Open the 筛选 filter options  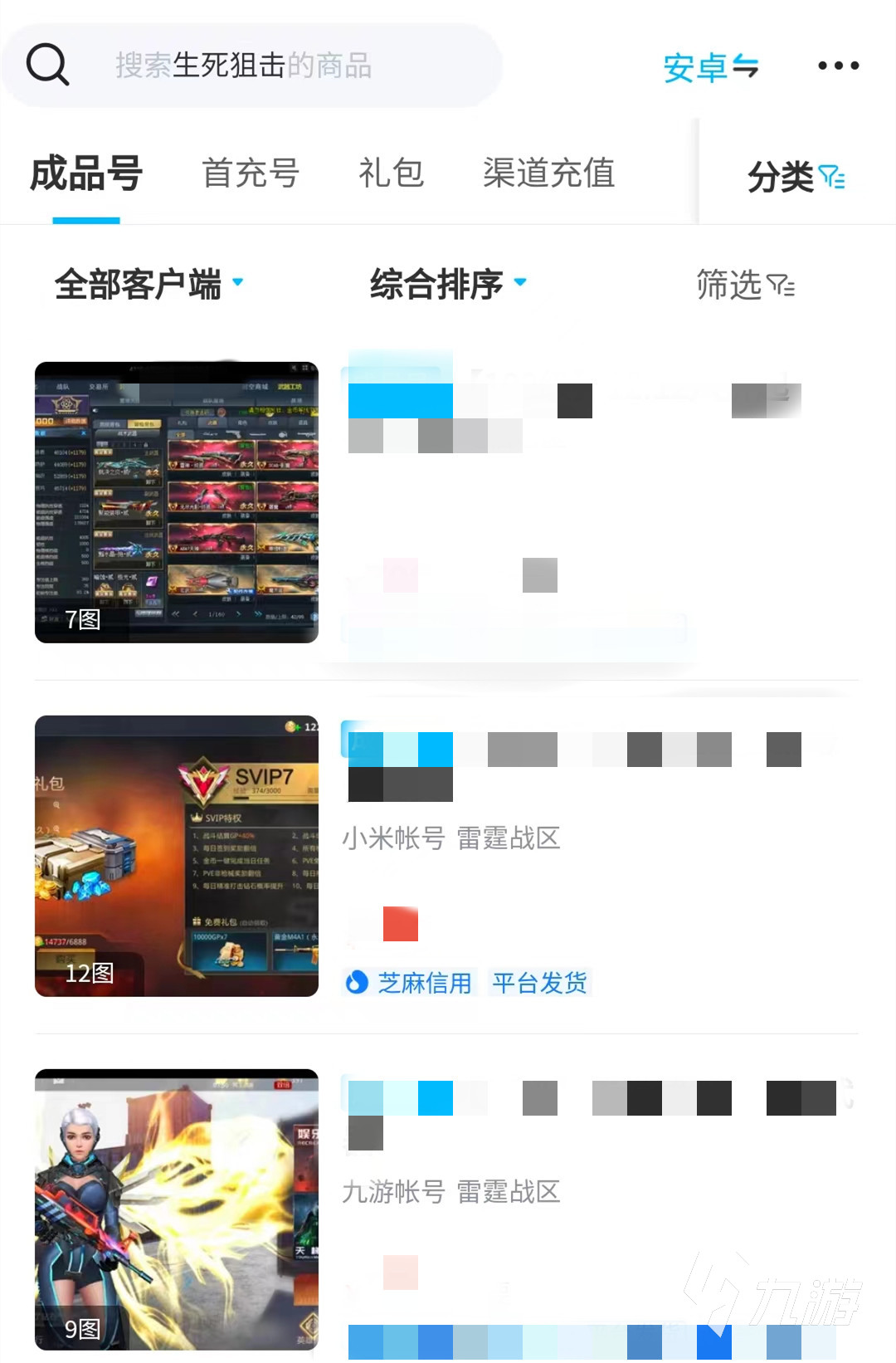click(x=744, y=285)
